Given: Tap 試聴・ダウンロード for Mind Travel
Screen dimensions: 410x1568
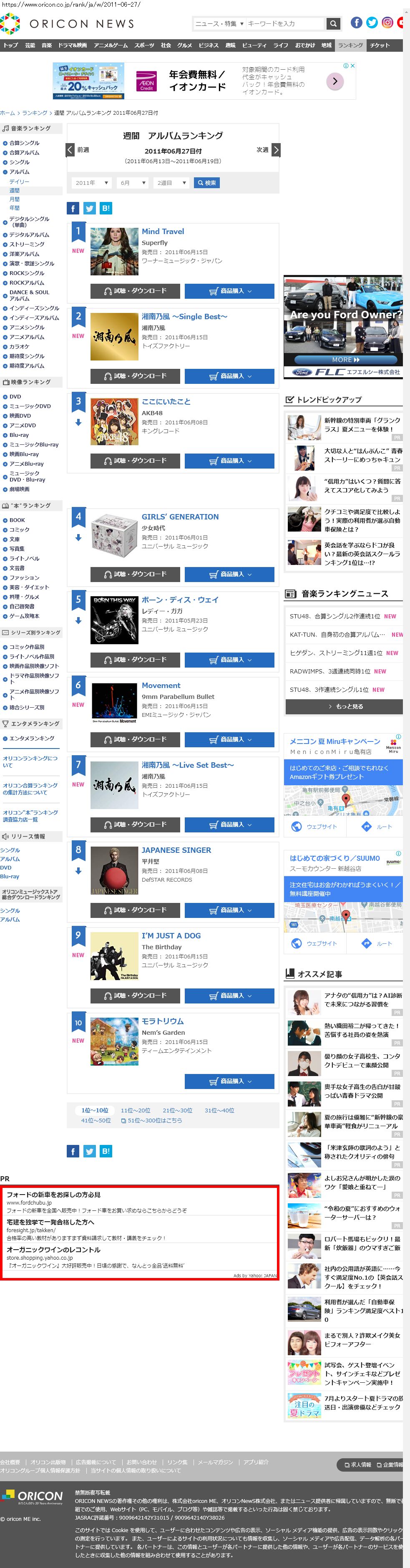Looking at the screenshot, I should tap(135, 291).
